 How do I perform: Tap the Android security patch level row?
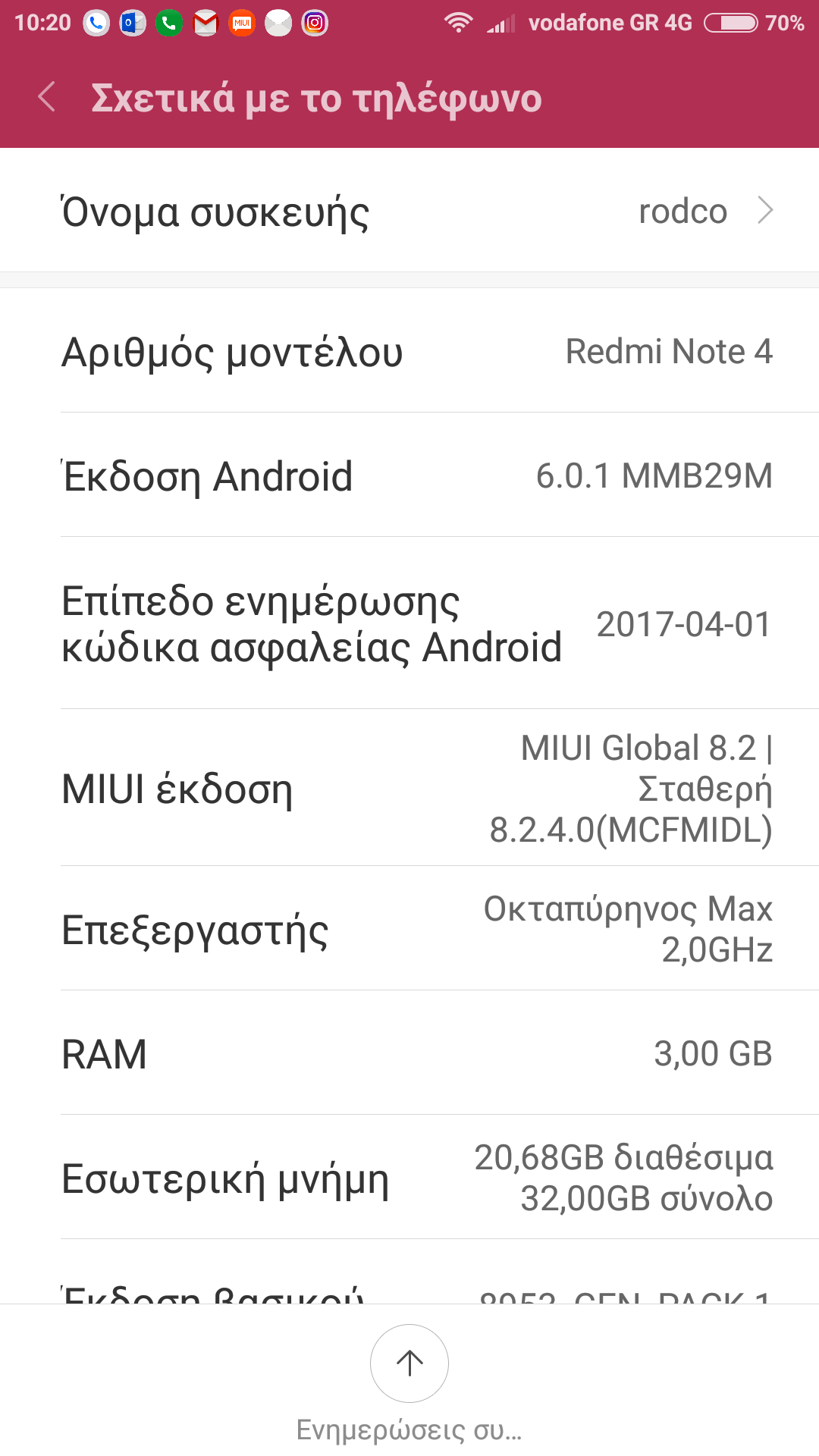point(409,623)
